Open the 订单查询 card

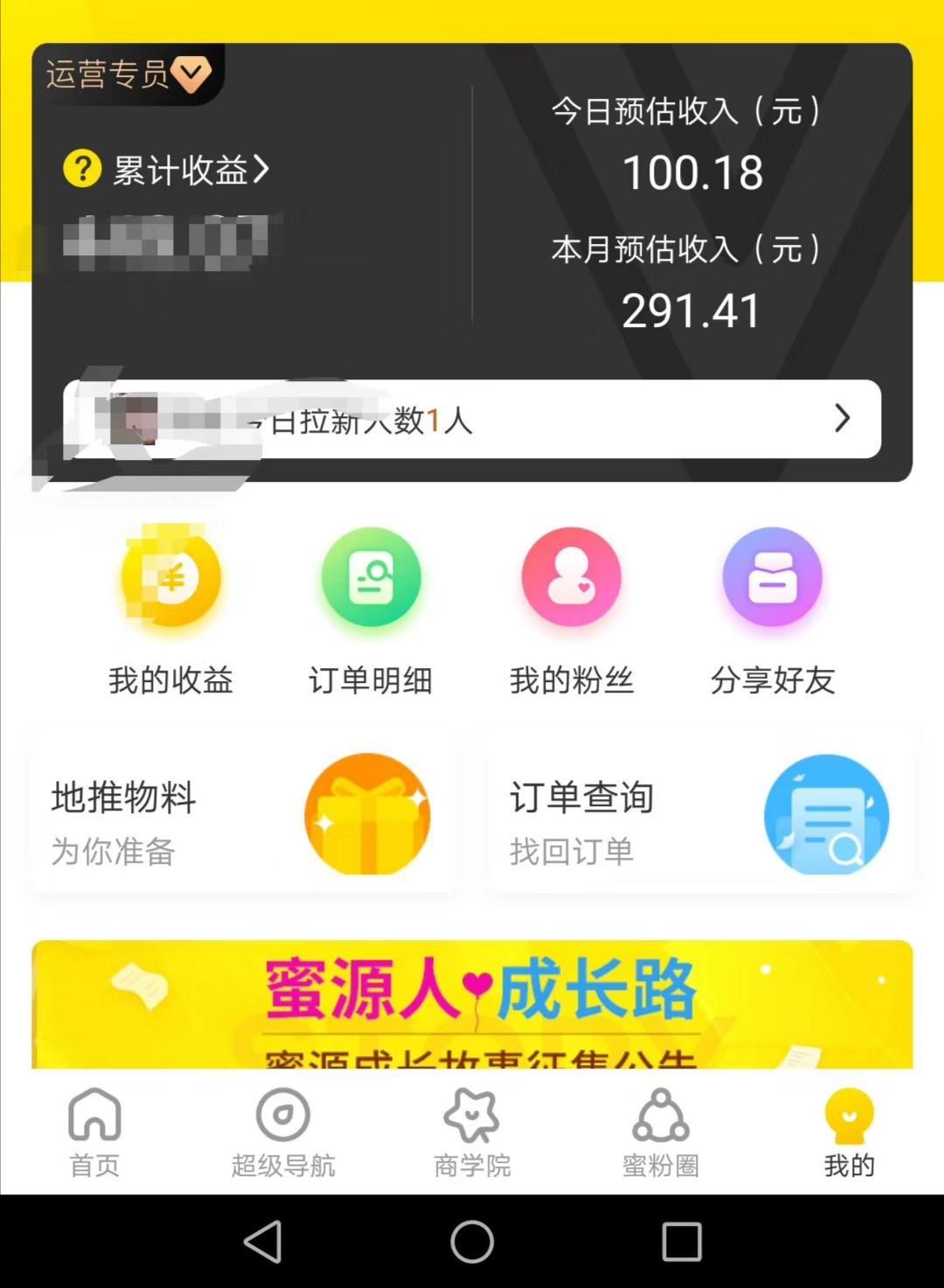pyautogui.click(x=701, y=814)
